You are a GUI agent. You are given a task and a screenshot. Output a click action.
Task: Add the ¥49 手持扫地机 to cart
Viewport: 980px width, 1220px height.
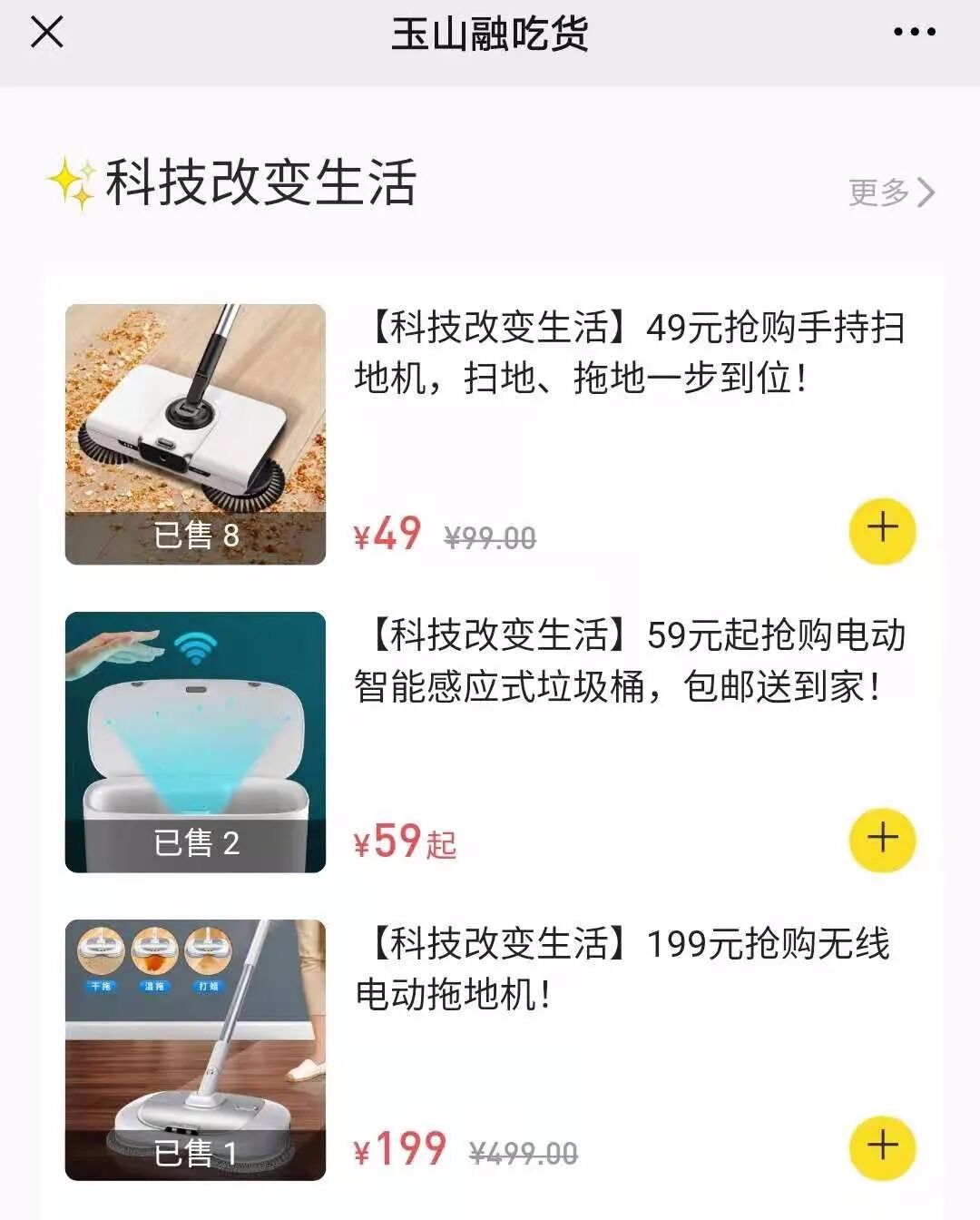click(882, 531)
